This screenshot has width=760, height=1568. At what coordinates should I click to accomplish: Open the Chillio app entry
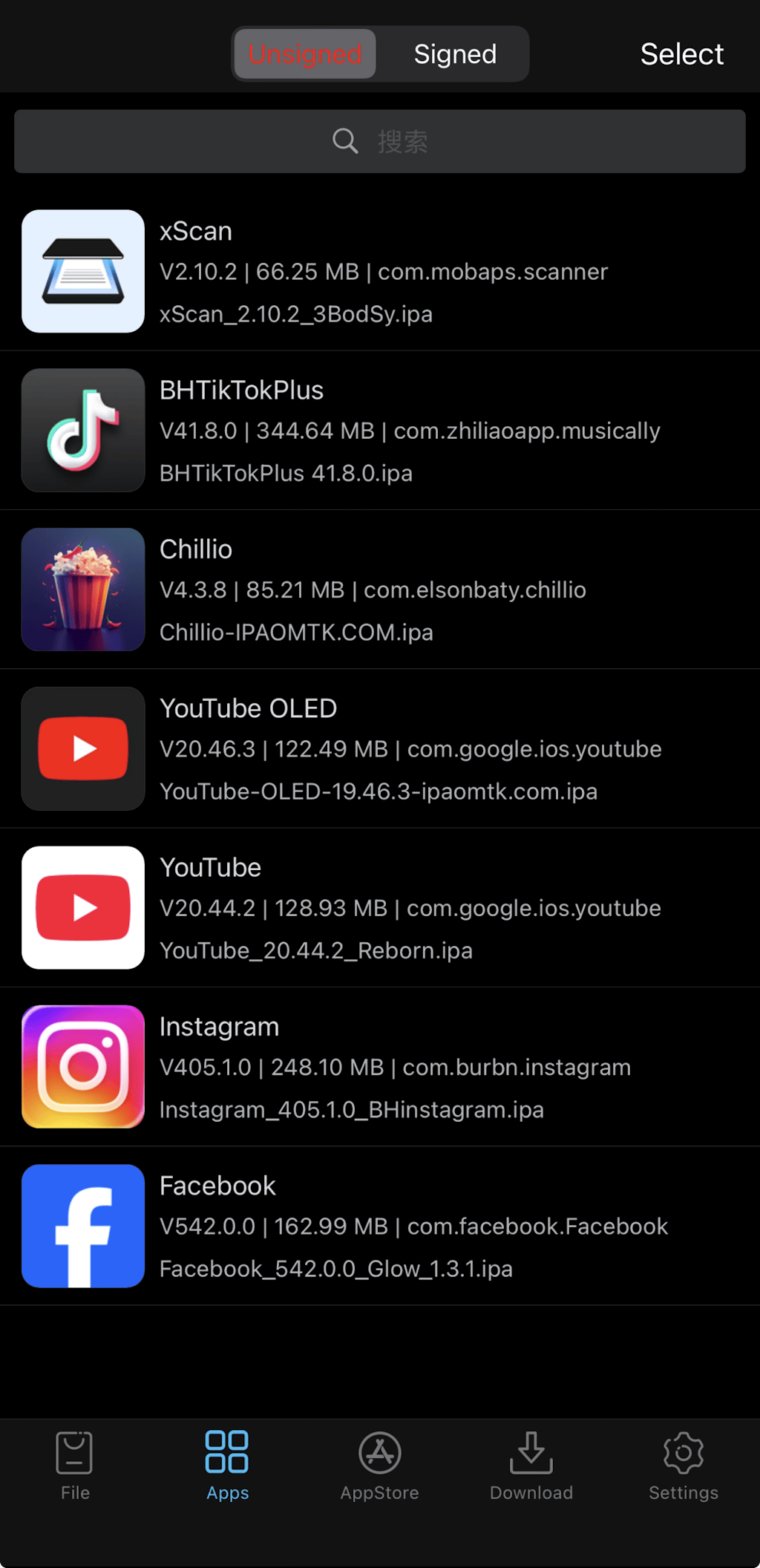point(380,589)
